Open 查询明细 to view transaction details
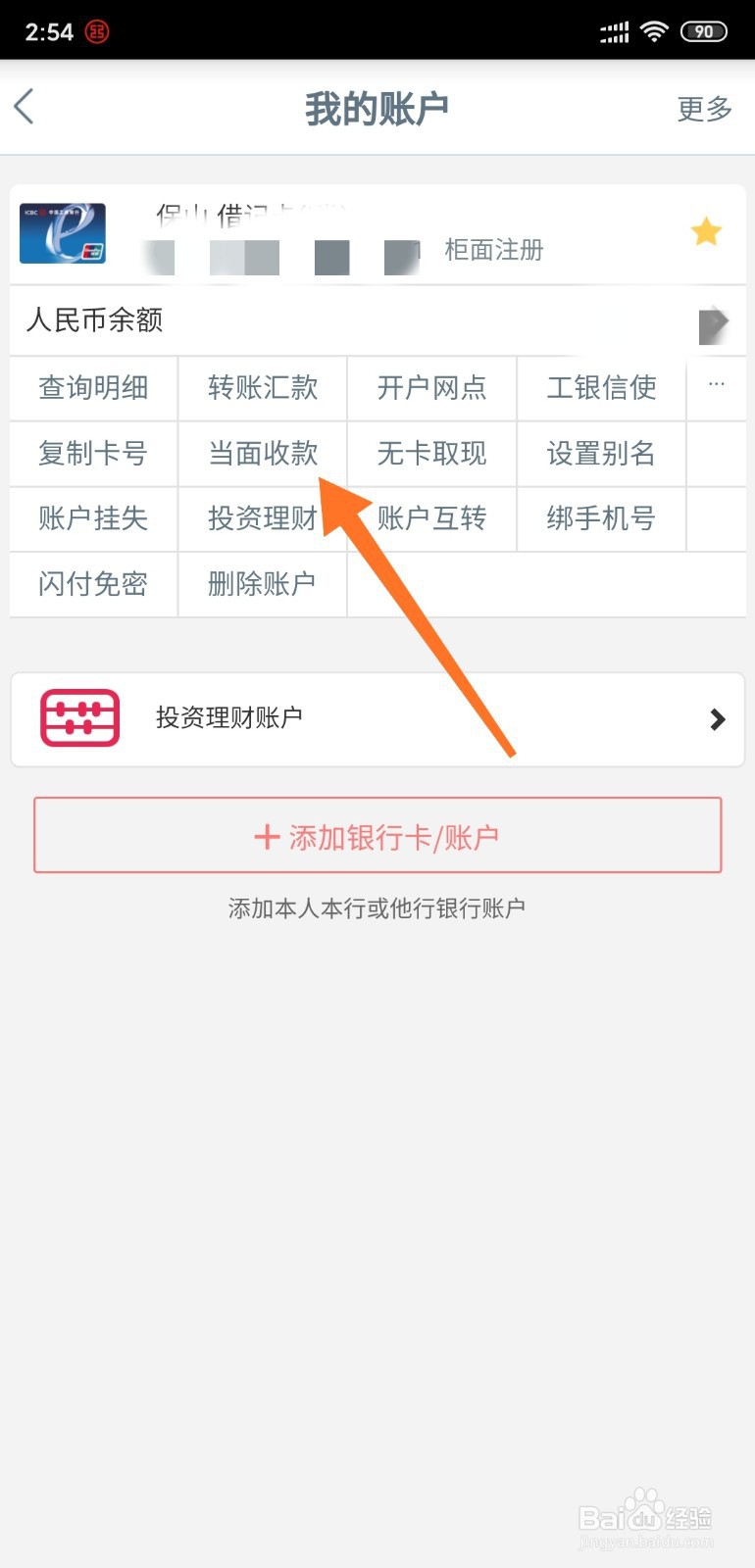This screenshot has height=1568, width=755. [92, 388]
